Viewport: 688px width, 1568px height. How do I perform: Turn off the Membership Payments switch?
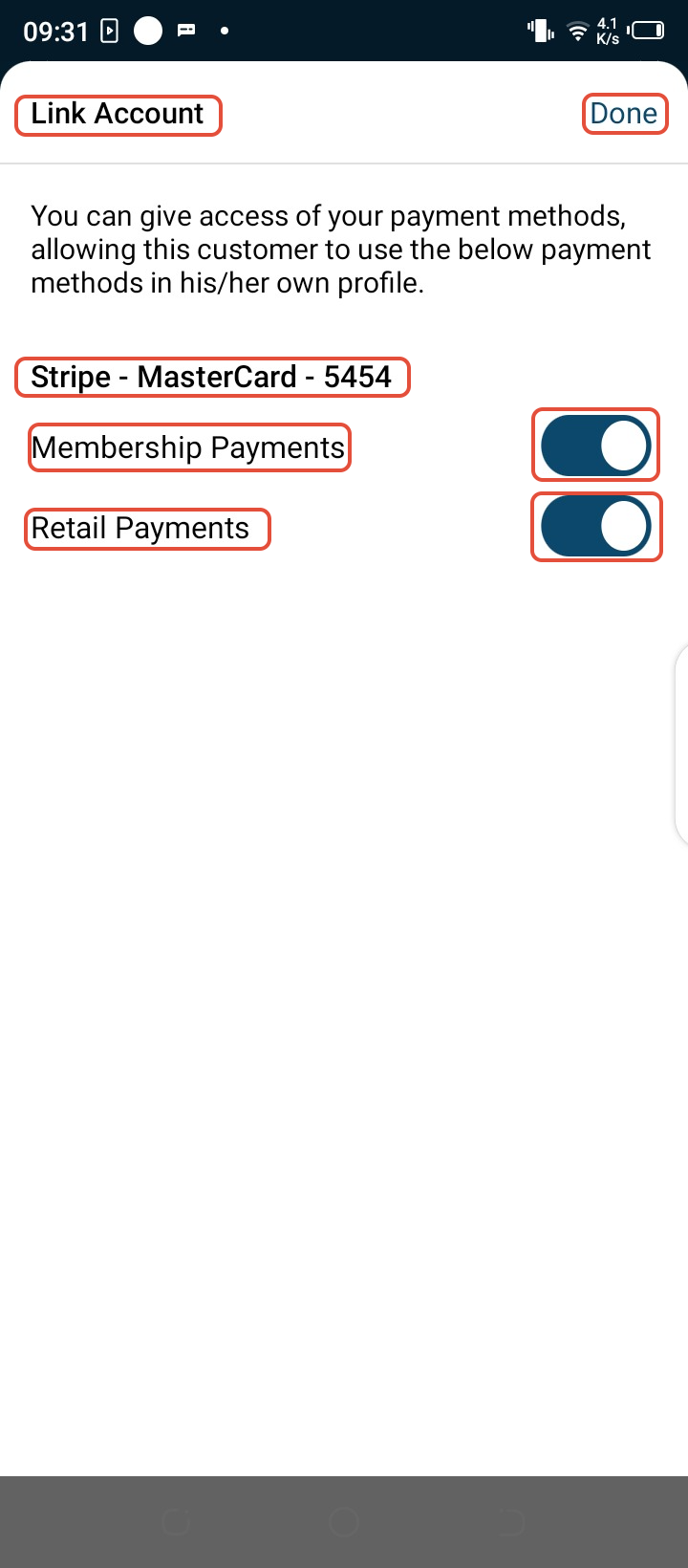point(595,446)
